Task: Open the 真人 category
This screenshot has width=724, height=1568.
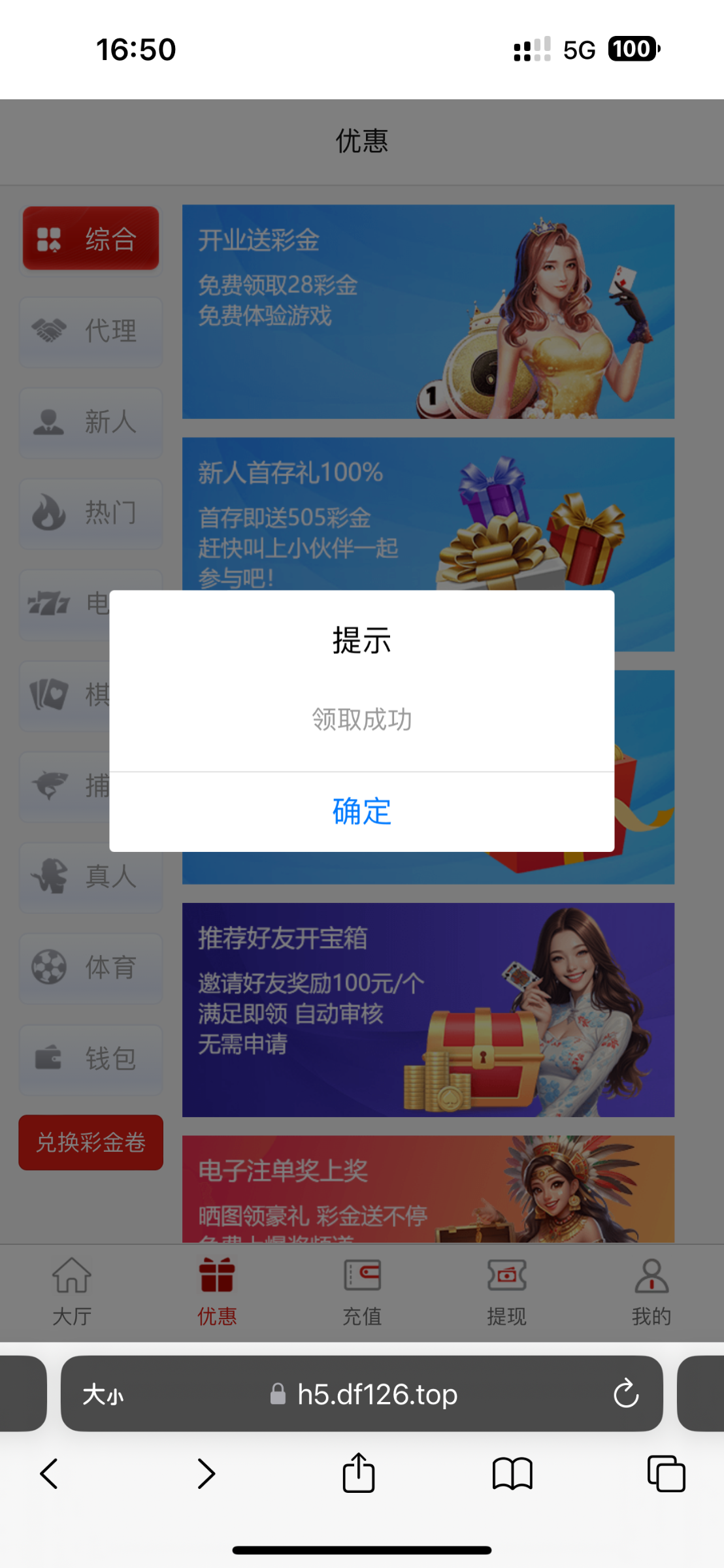Action: click(x=91, y=877)
